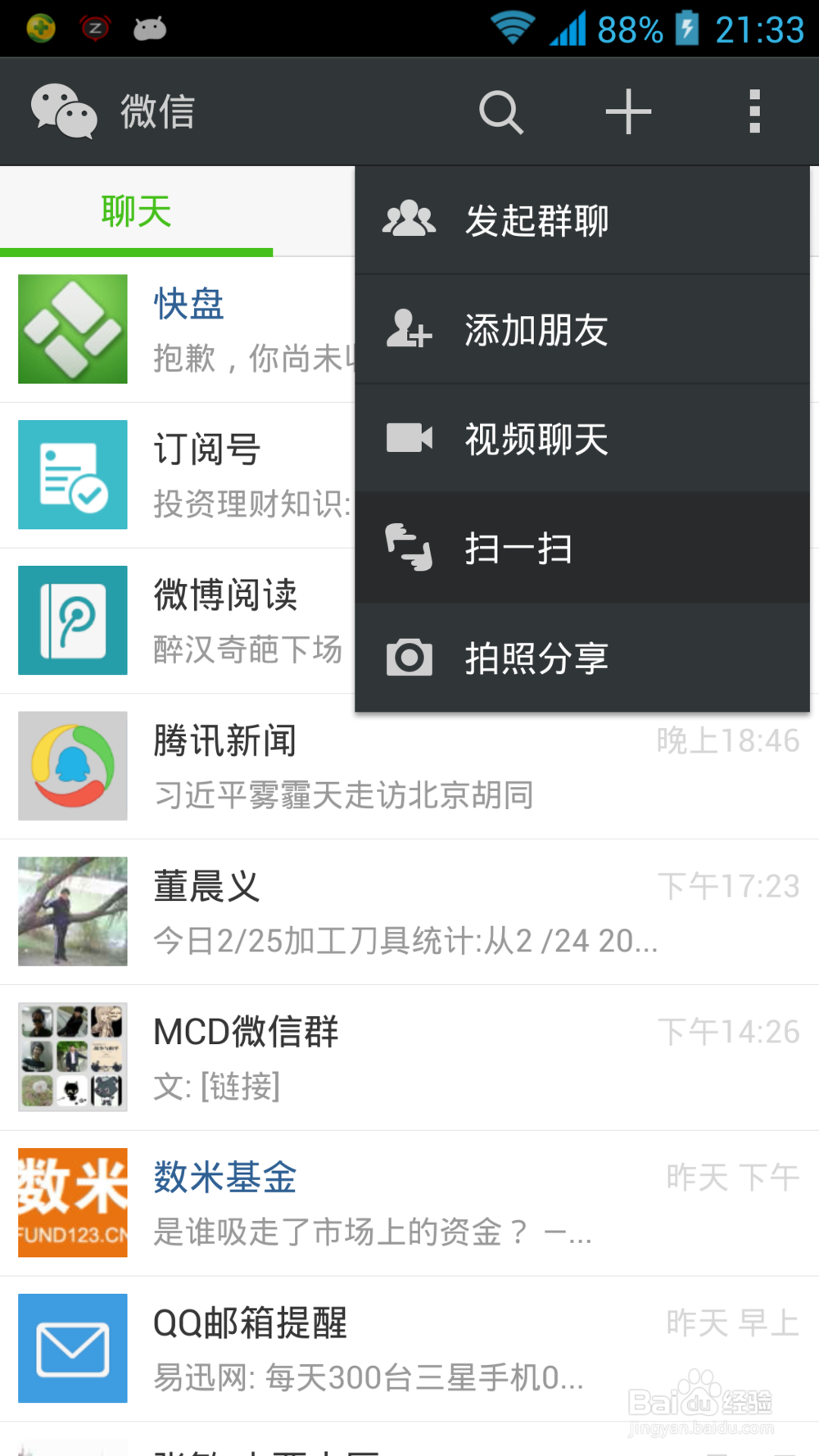Viewport: 819px width, 1456px height.
Task: Tap the 董晨义 profile photo
Action: click(72, 911)
